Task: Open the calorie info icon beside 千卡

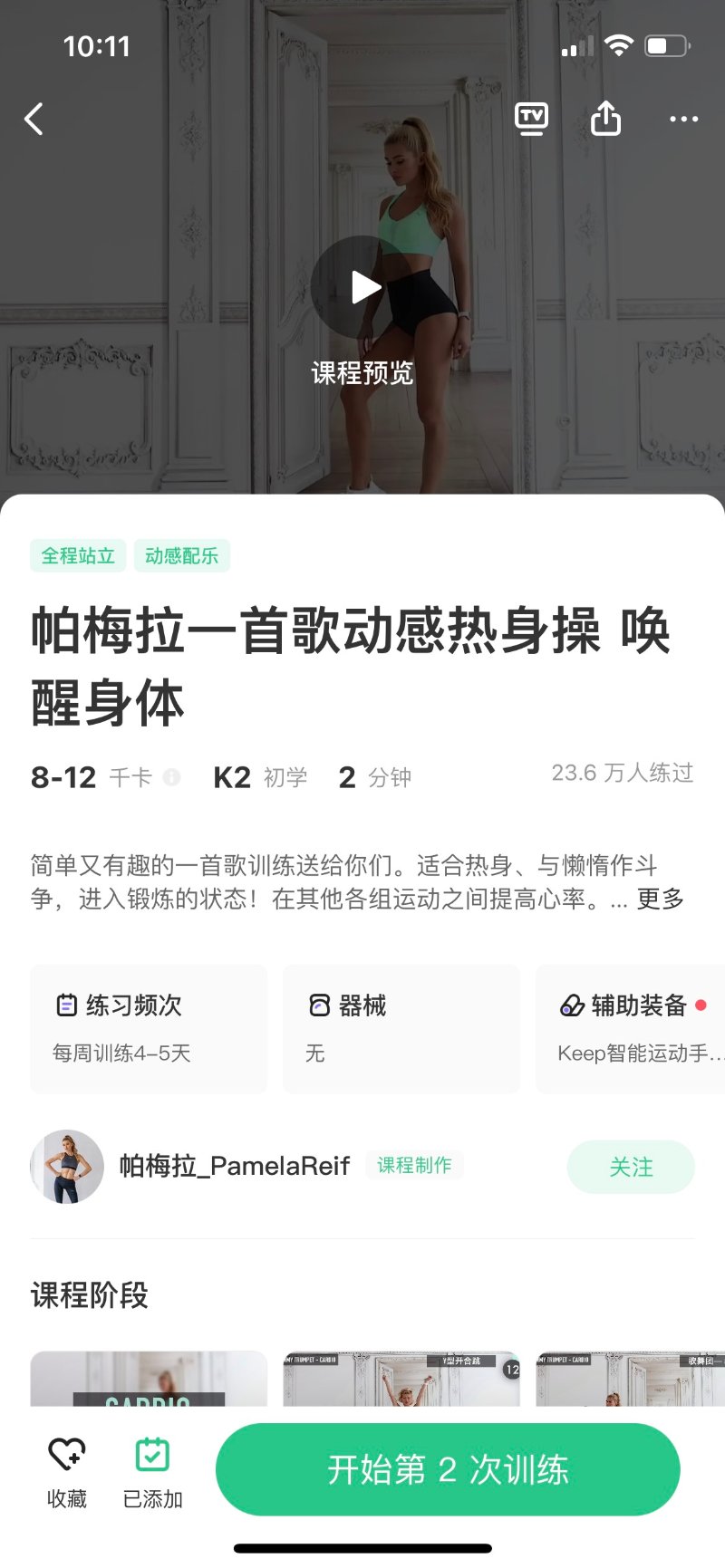Action: click(171, 777)
